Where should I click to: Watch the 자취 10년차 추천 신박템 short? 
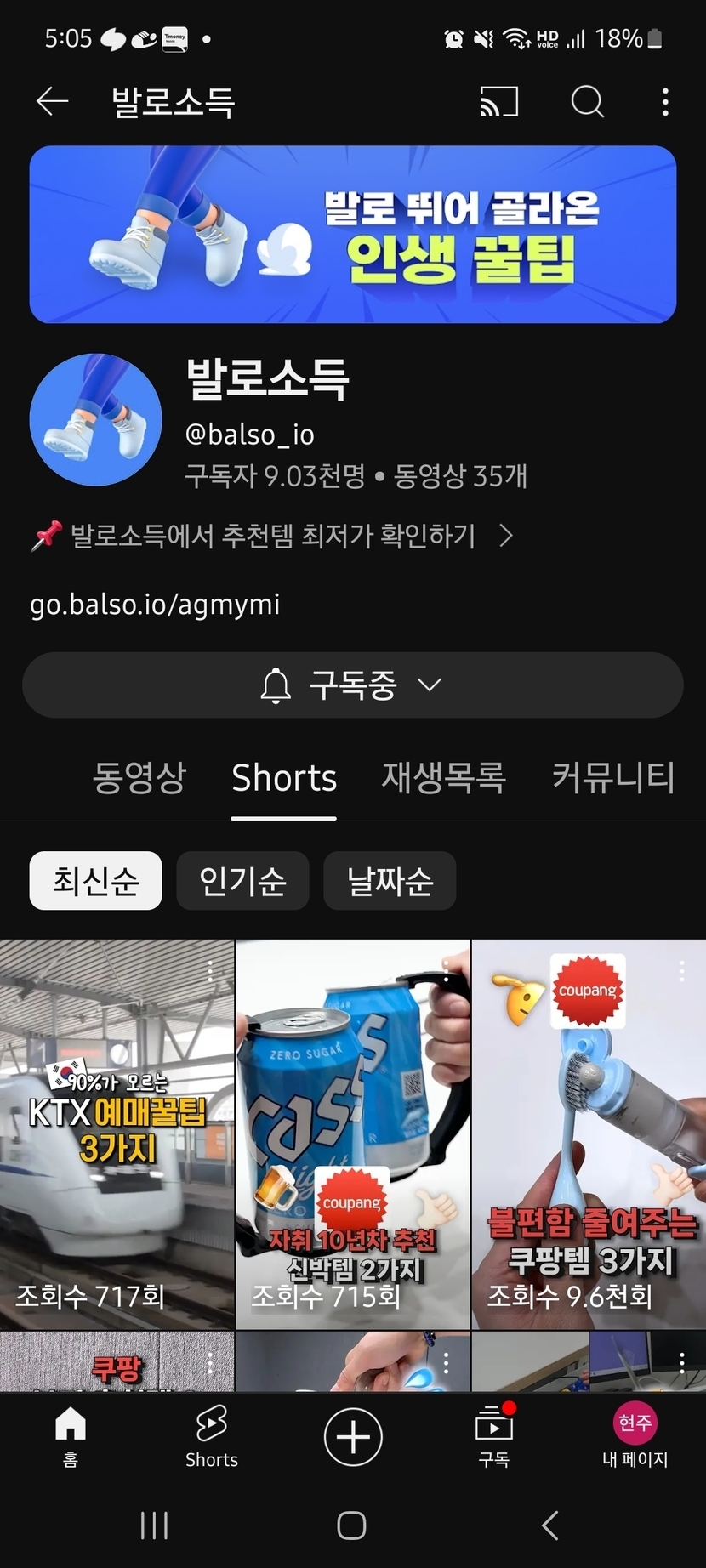pos(352,1133)
